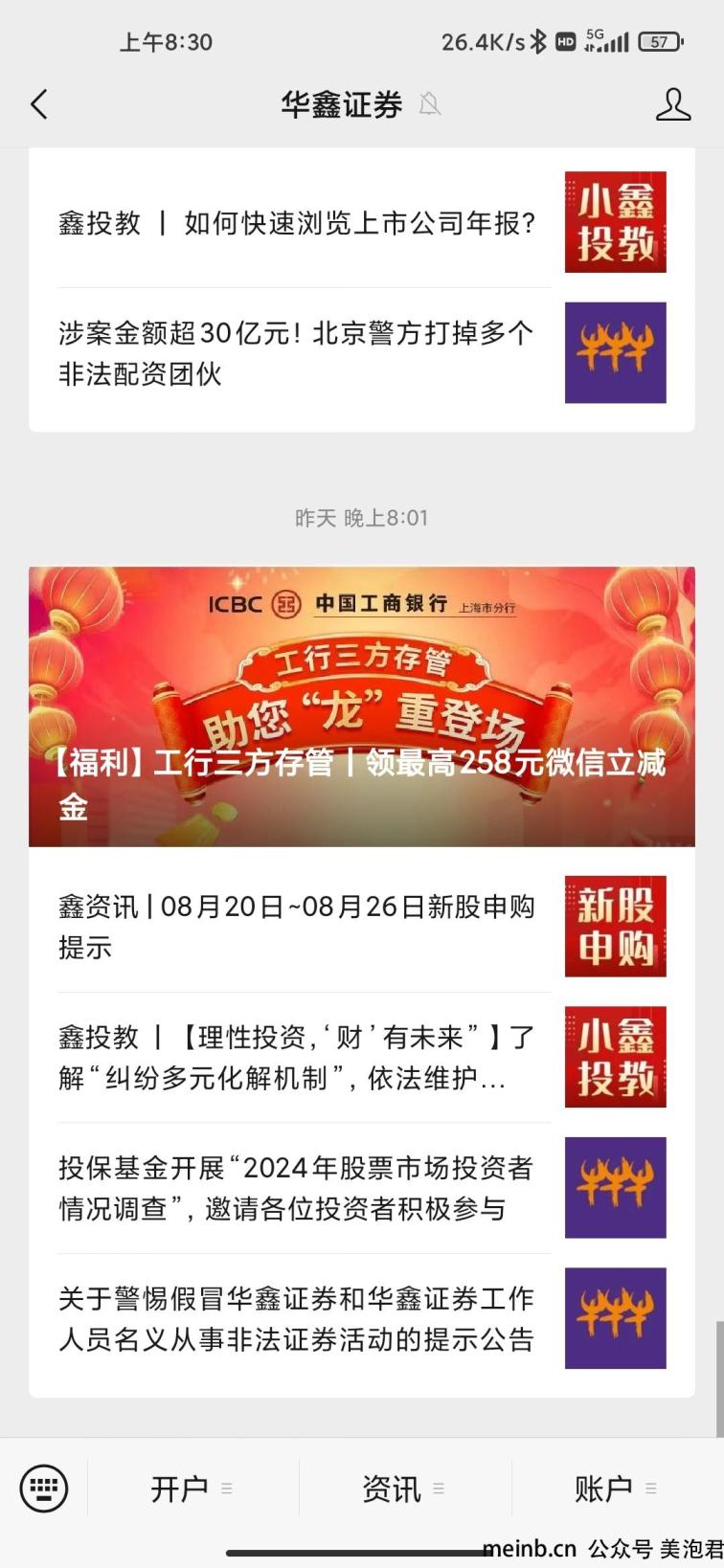Screen dimensions: 724x1568
Task: Open 警惕假冒华鑫证券 提示公告 article
Action: pos(297,1318)
